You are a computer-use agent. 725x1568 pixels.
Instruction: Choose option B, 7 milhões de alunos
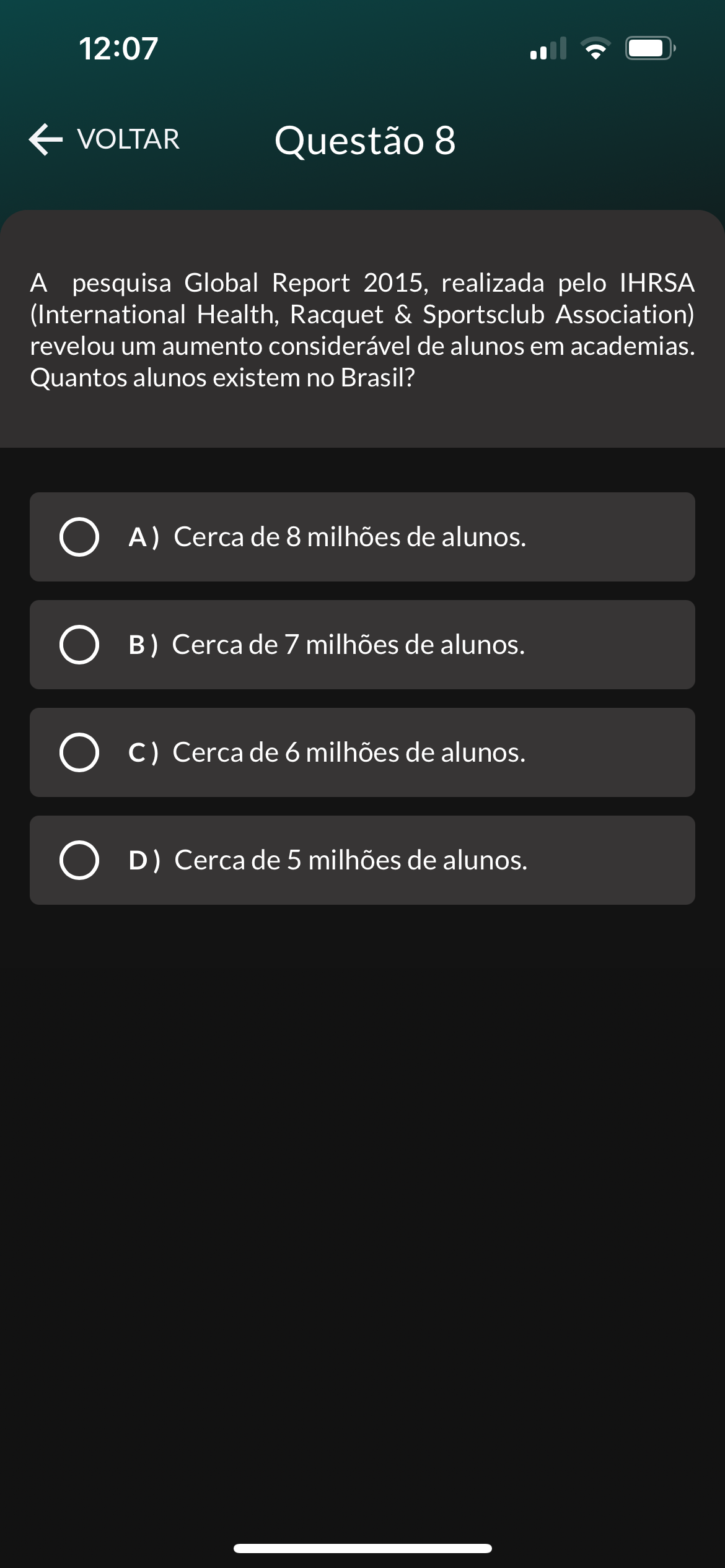pyautogui.click(x=362, y=645)
